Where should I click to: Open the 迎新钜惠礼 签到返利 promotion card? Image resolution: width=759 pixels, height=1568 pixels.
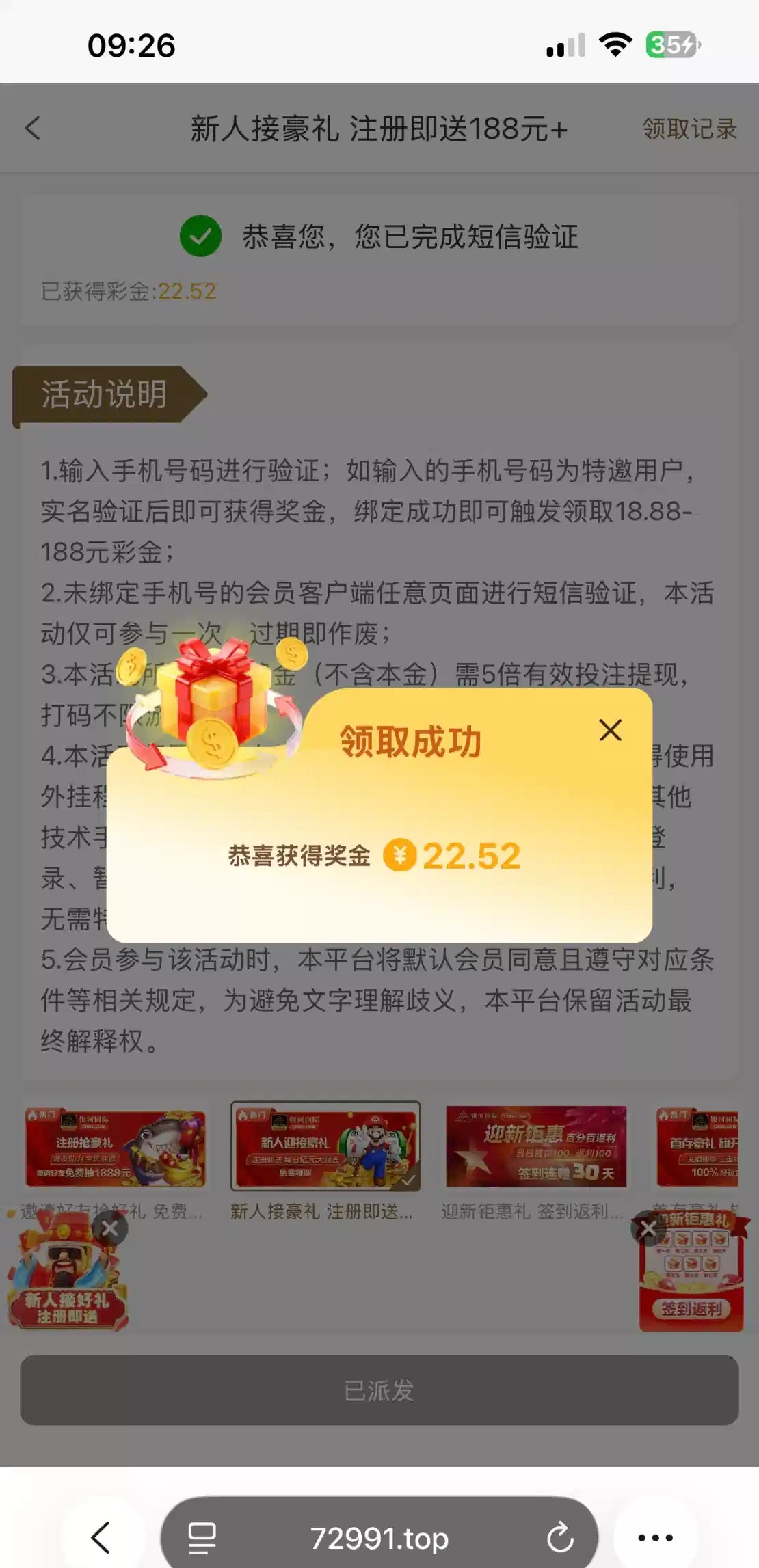click(536, 1148)
